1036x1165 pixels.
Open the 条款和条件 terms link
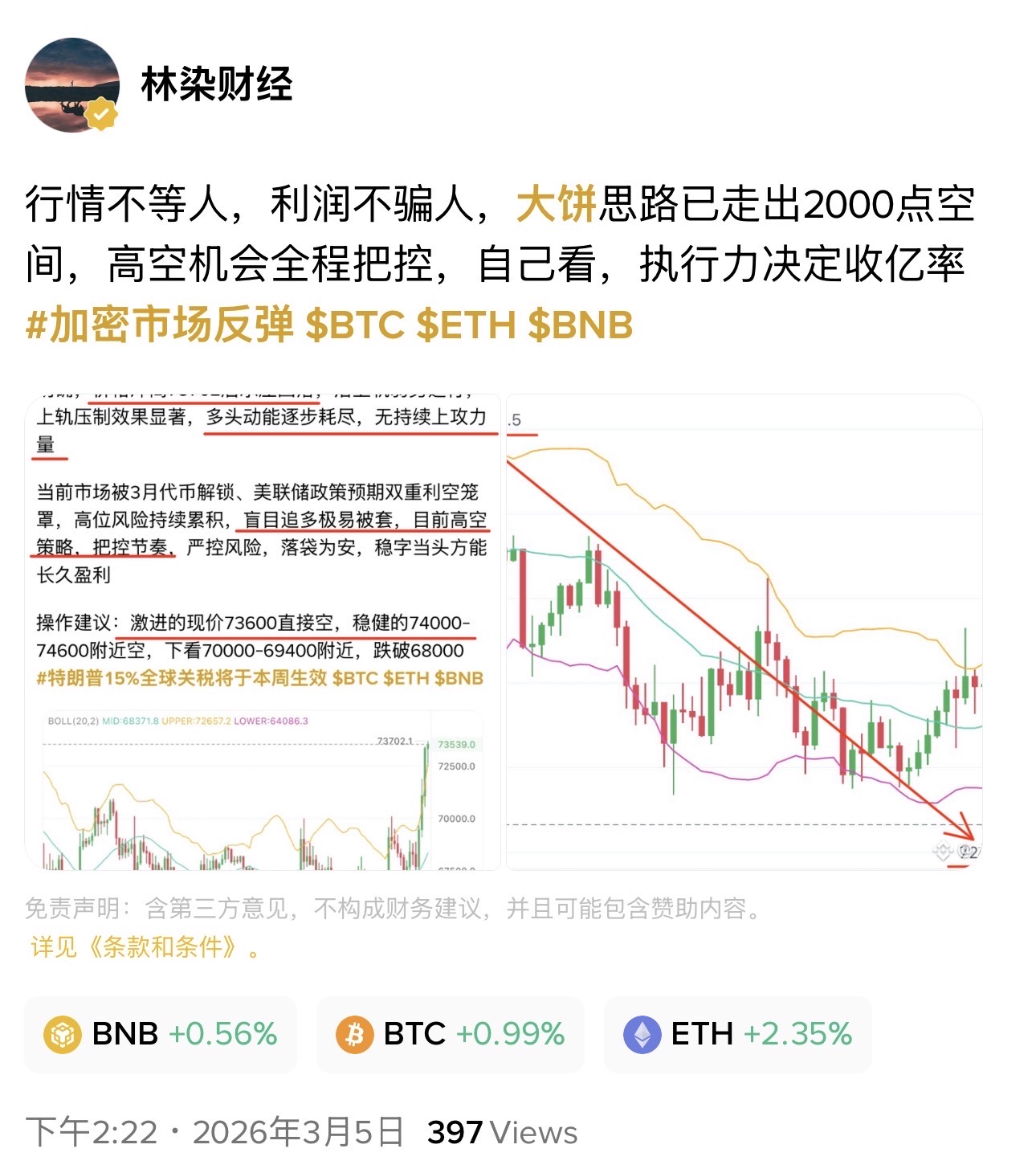[x=161, y=947]
